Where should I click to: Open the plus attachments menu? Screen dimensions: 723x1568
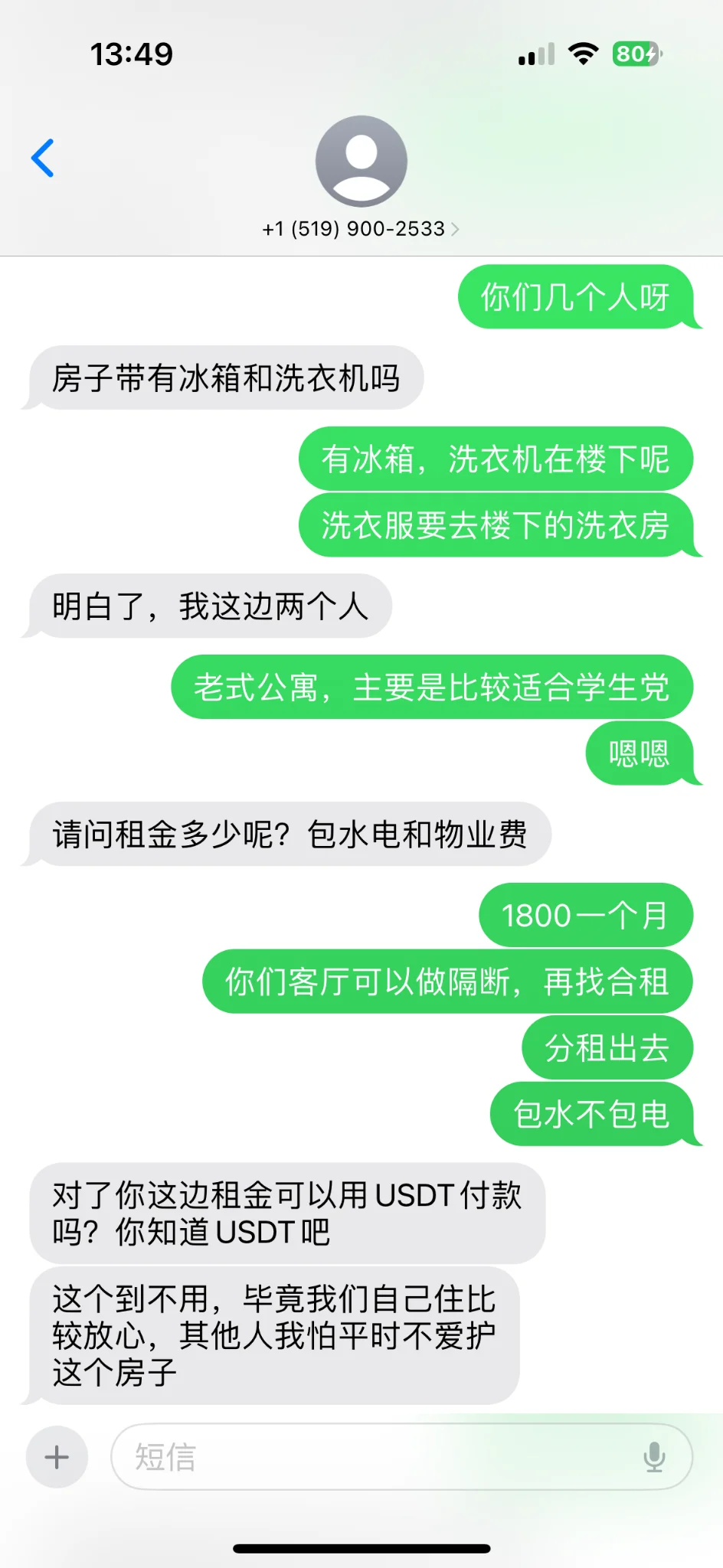click(x=57, y=1457)
